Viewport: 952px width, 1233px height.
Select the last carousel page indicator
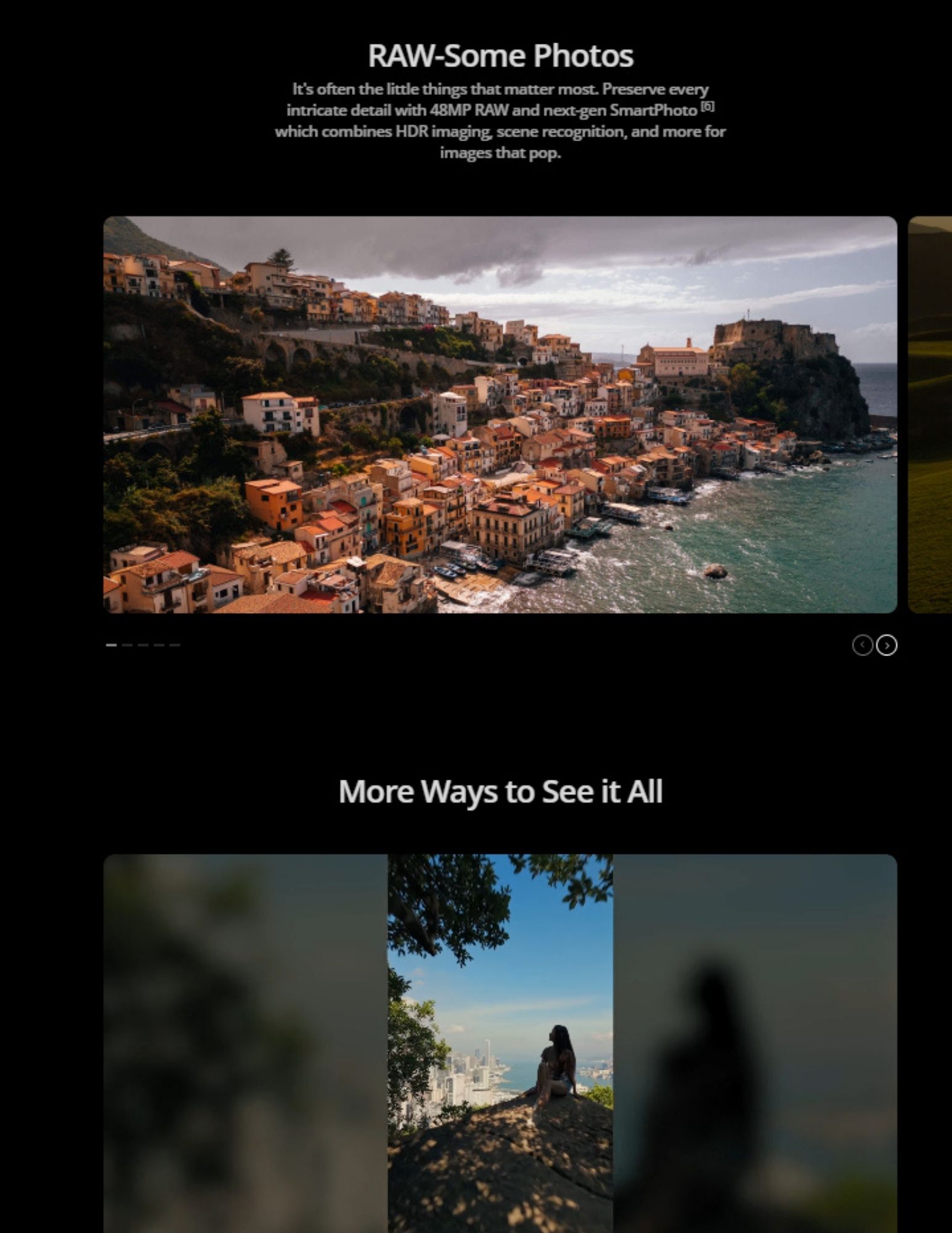point(175,645)
